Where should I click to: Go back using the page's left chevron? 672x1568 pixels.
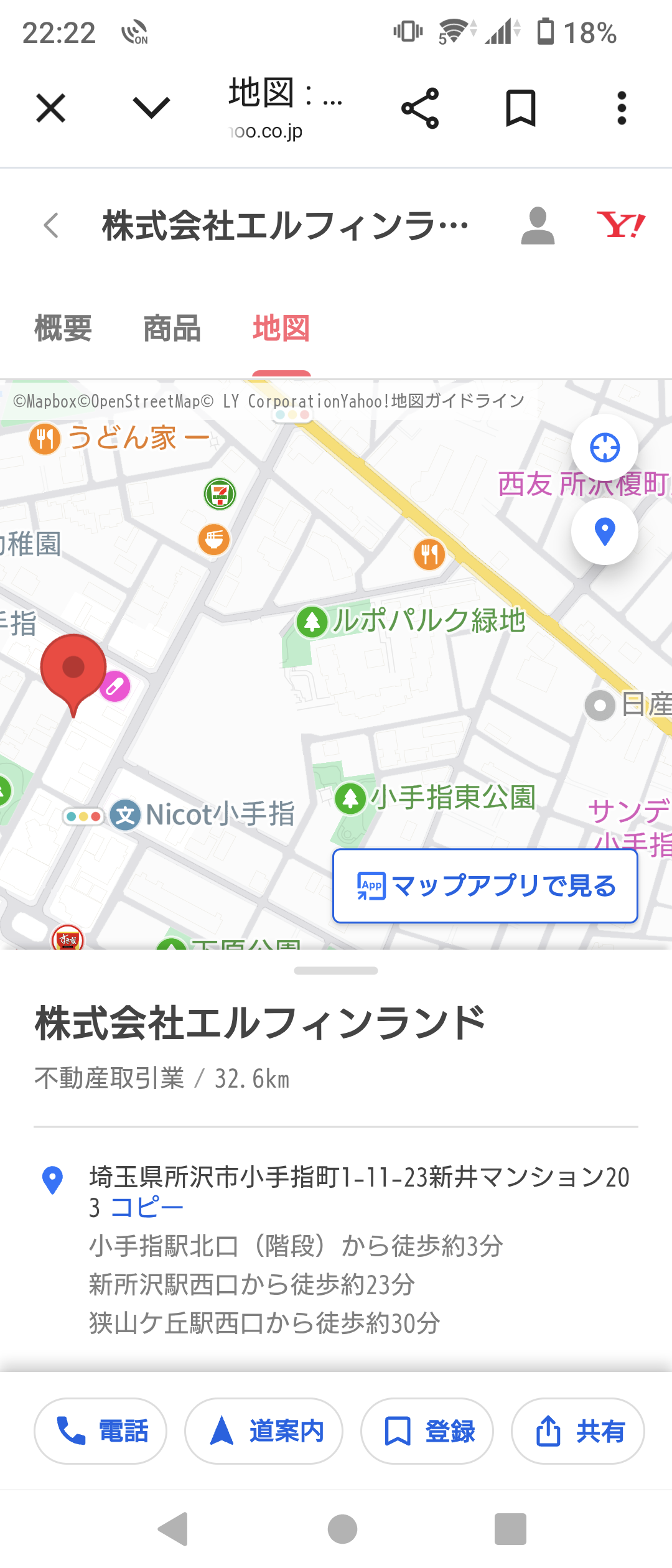pos(52,225)
